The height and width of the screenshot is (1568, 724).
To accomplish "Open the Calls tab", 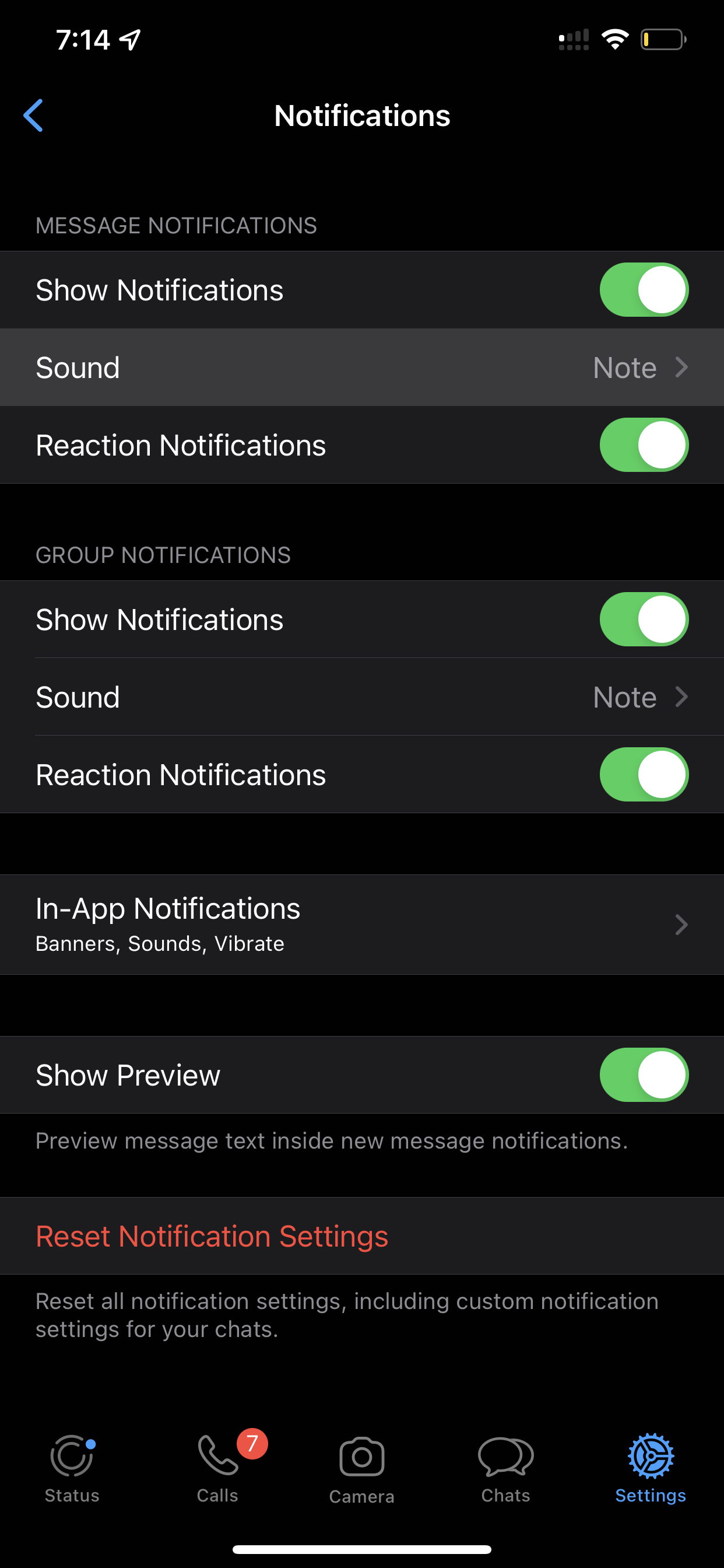I will click(218, 1468).
